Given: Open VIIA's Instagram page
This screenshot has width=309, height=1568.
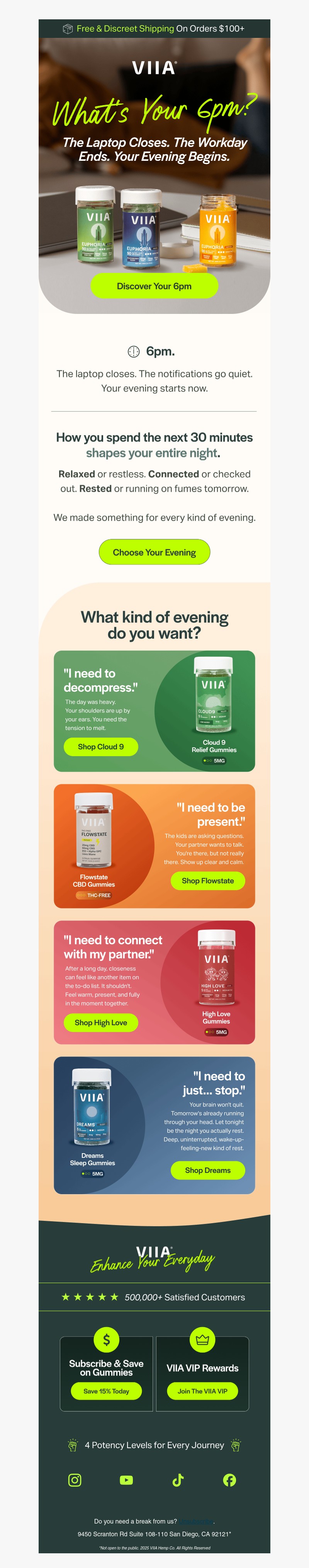Looking at the screenshot, I should (75, 1480).
